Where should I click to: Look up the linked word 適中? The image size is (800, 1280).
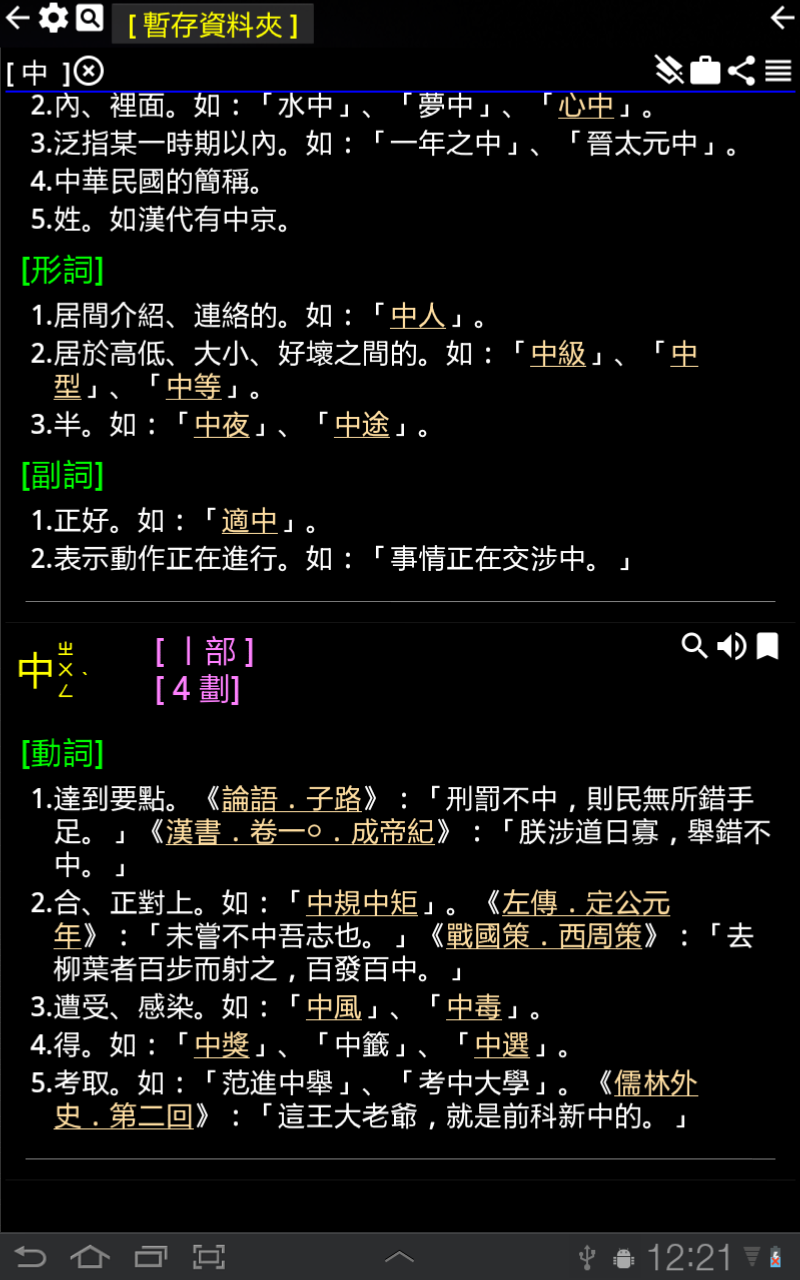point(250,521)
